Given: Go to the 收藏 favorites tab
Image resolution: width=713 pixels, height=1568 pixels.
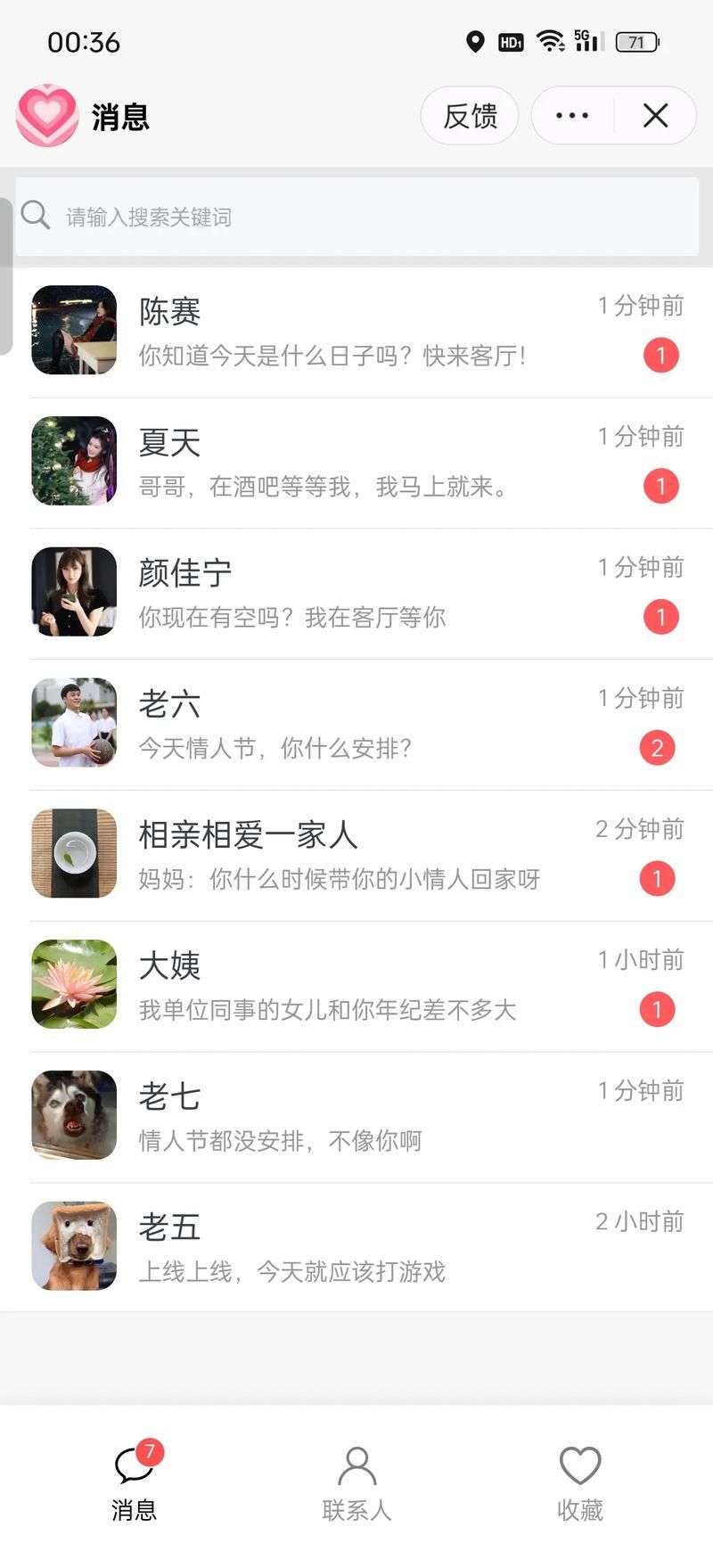Looking at the screenshot, I should click(580, 1484).
